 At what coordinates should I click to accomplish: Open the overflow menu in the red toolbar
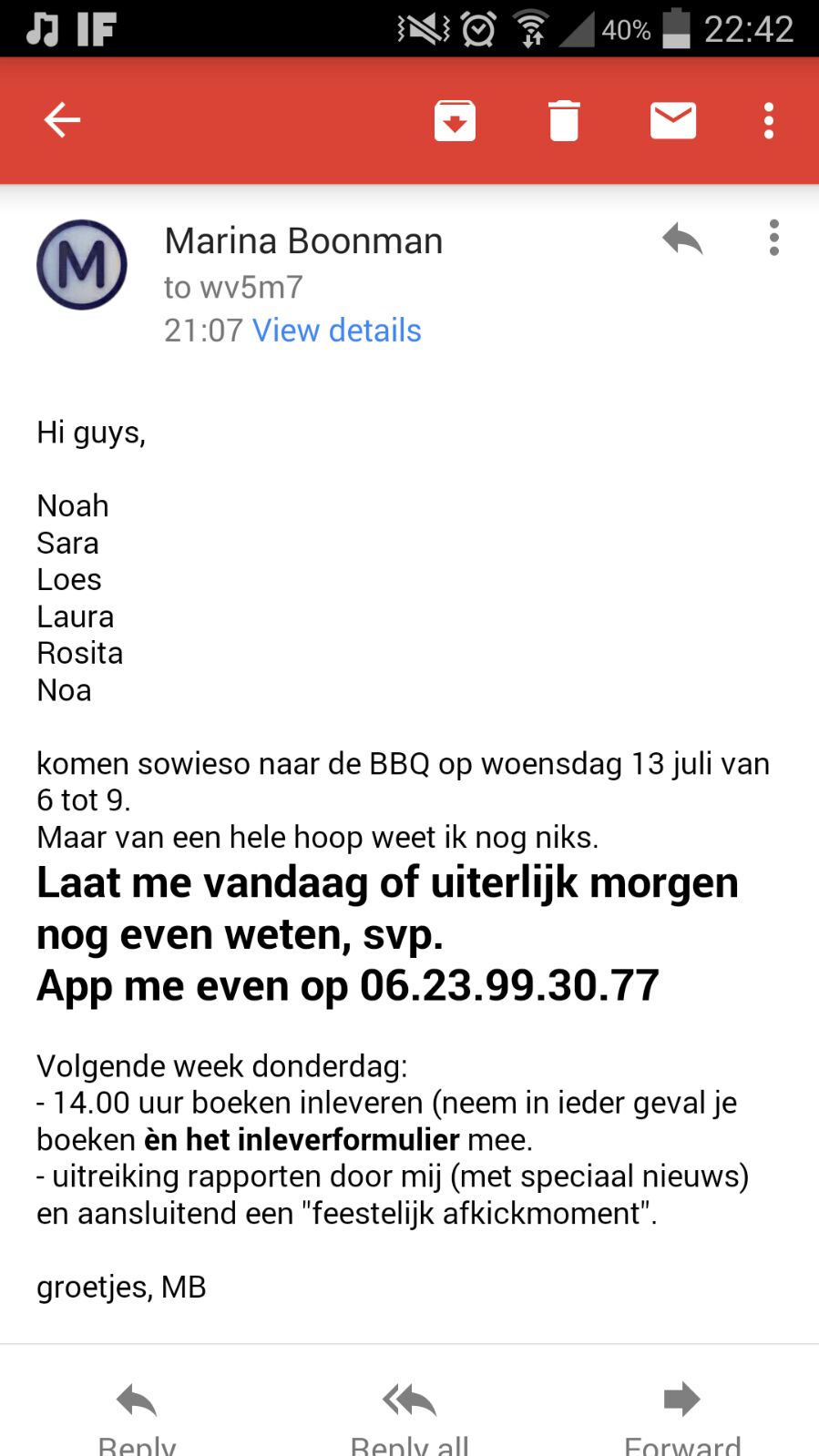click(x=769, y=120)
